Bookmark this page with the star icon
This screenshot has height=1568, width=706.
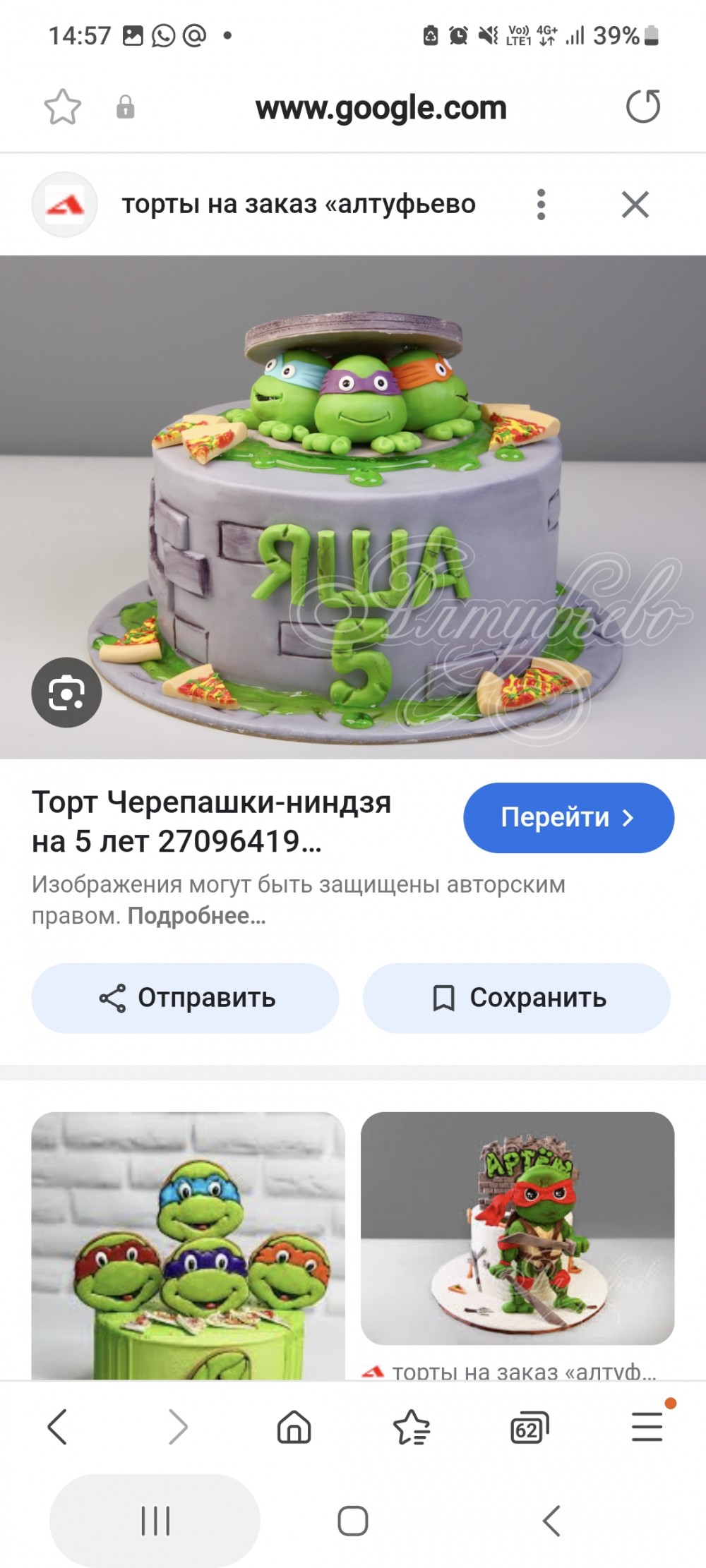click(62, 107)
